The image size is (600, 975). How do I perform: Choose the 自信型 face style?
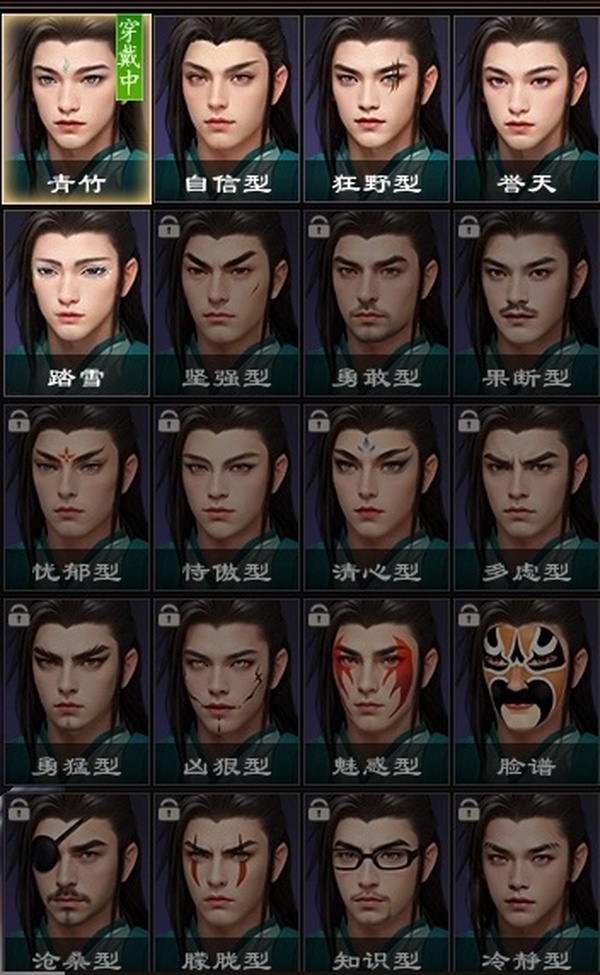pyautogui.click(x=227, y=108)
